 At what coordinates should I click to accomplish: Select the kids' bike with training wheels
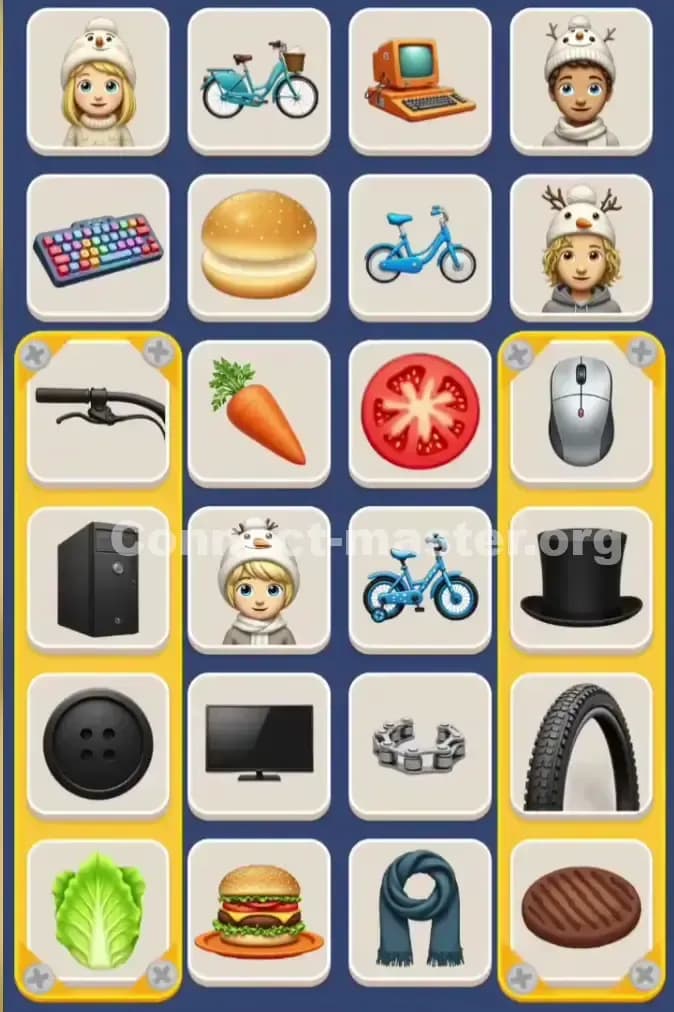point(420,578)
